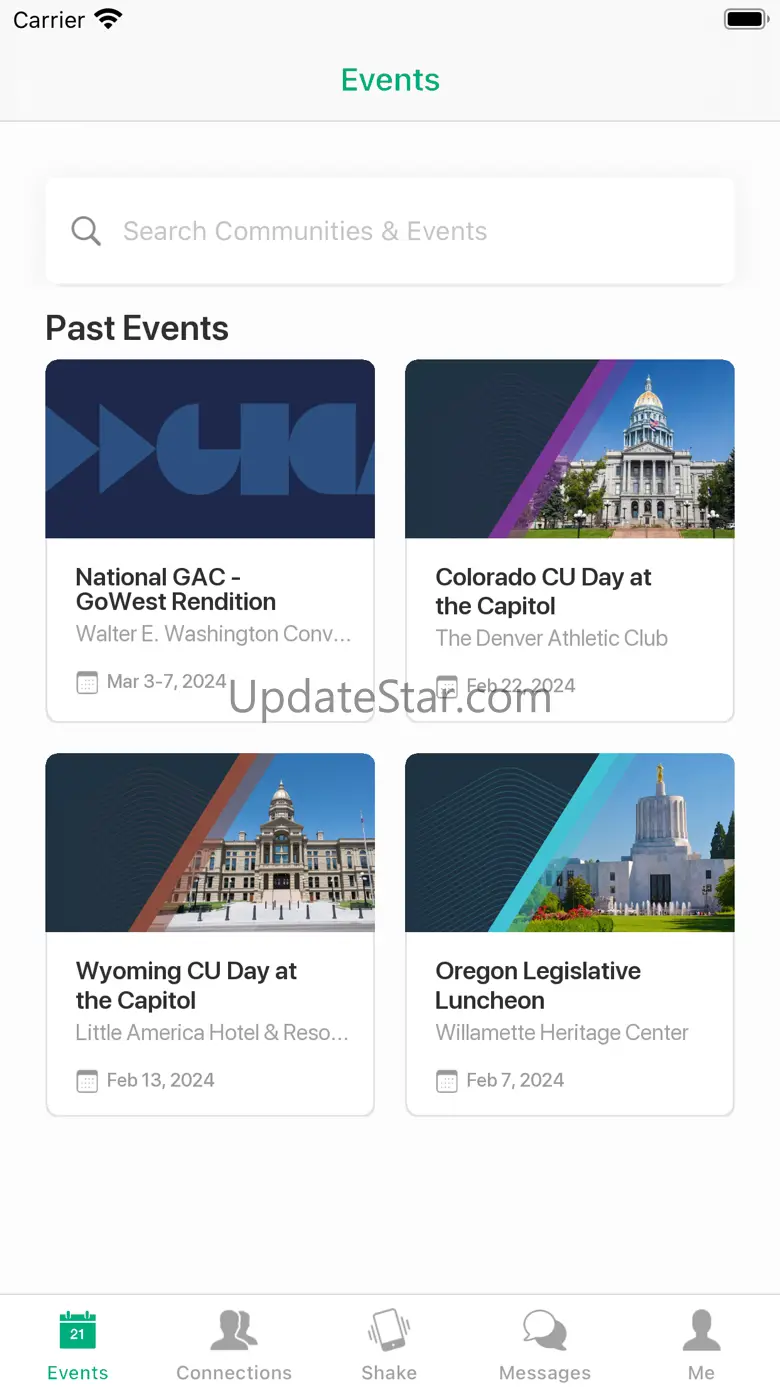The image size is (780, 1387).
Task: Select the Events tab
Action: [78, 1346]
